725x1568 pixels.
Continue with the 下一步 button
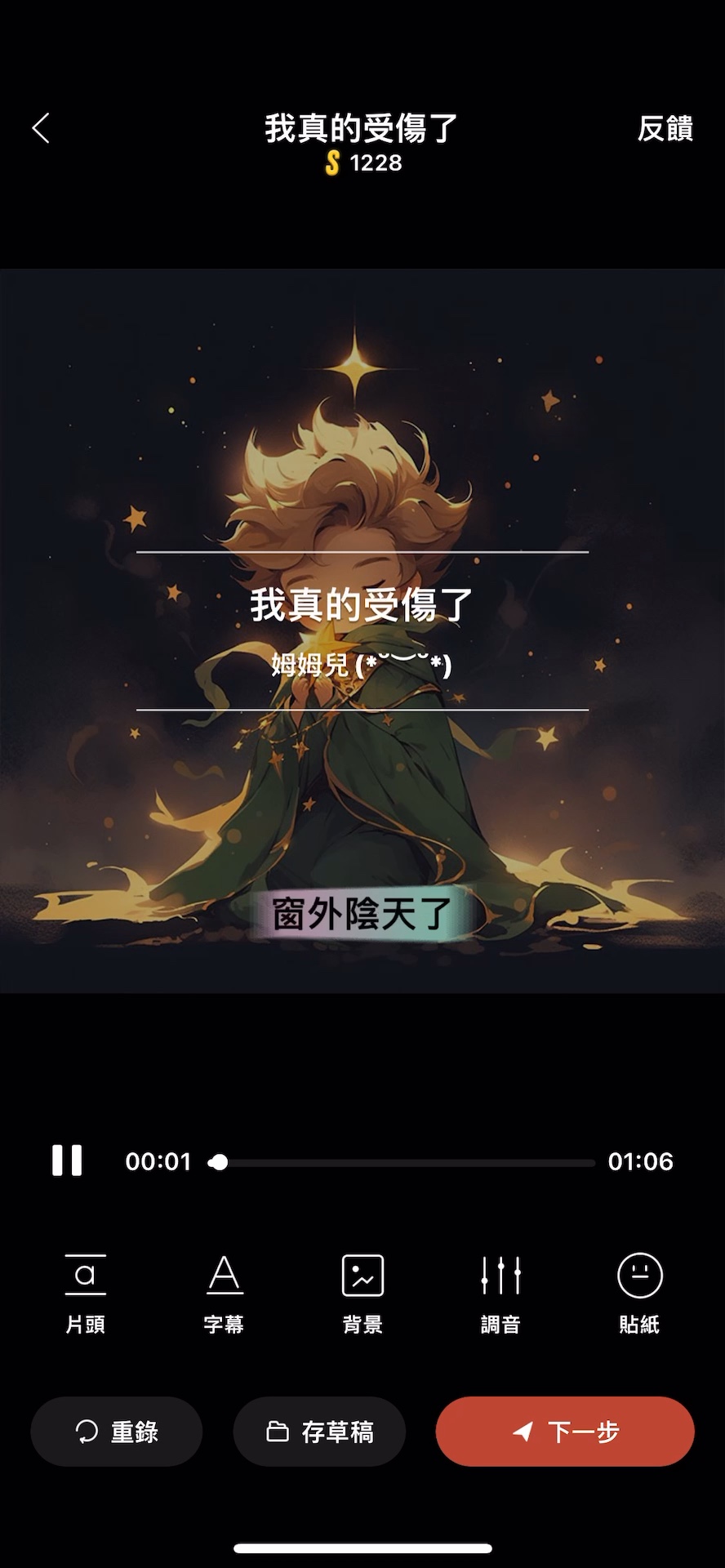(565, 1432)
